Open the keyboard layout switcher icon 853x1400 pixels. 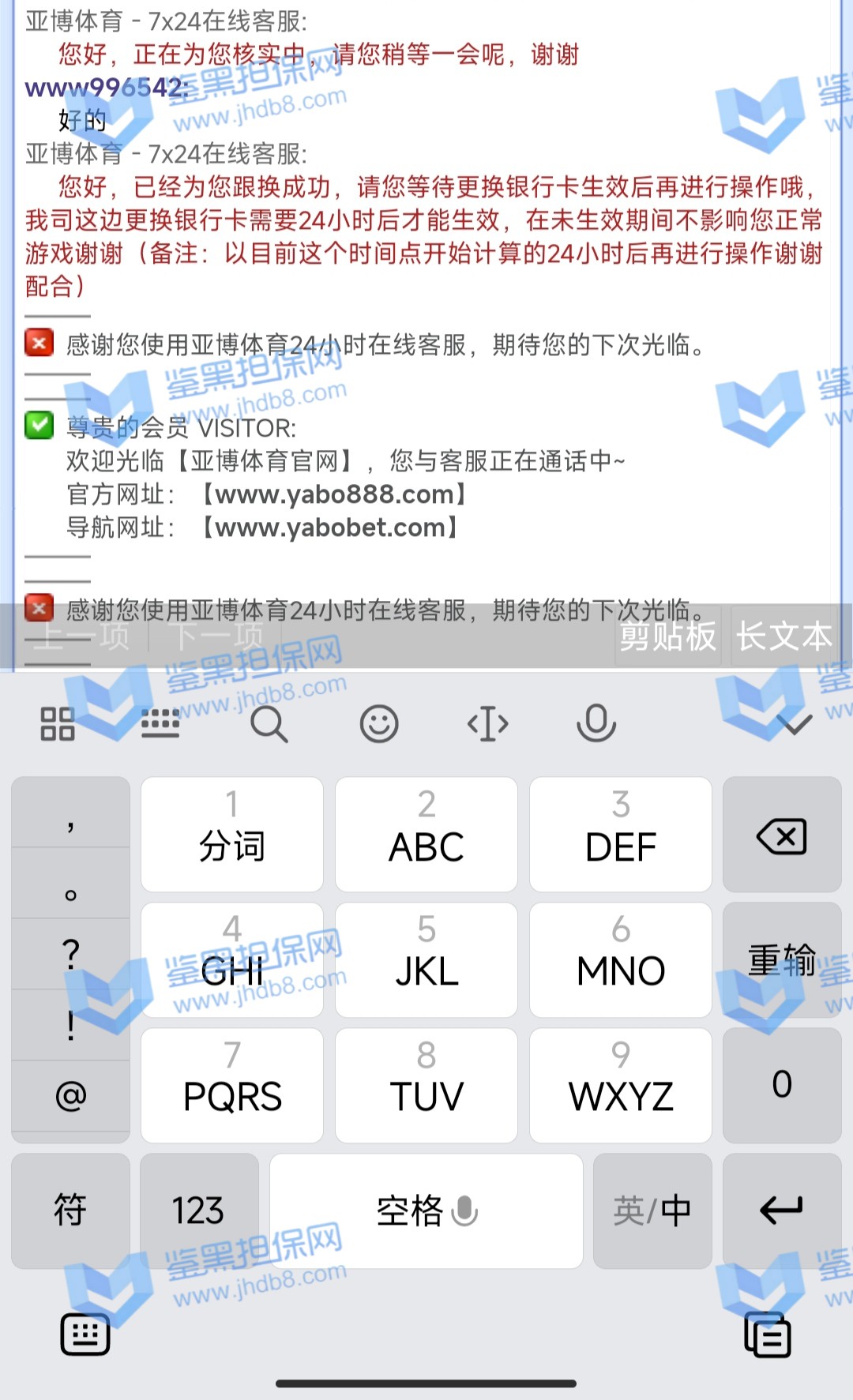tap(160, 723)
